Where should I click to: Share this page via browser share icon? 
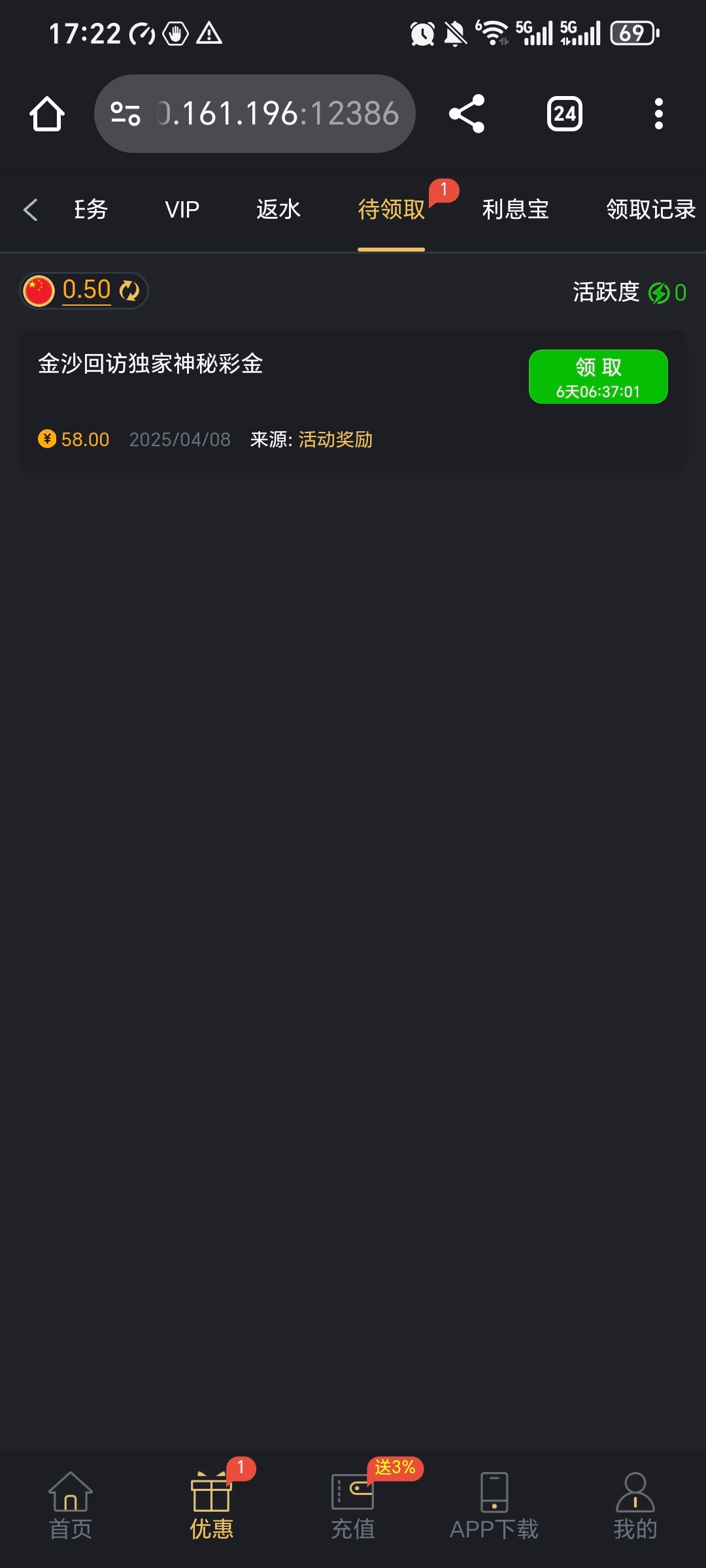pos(467,114)
